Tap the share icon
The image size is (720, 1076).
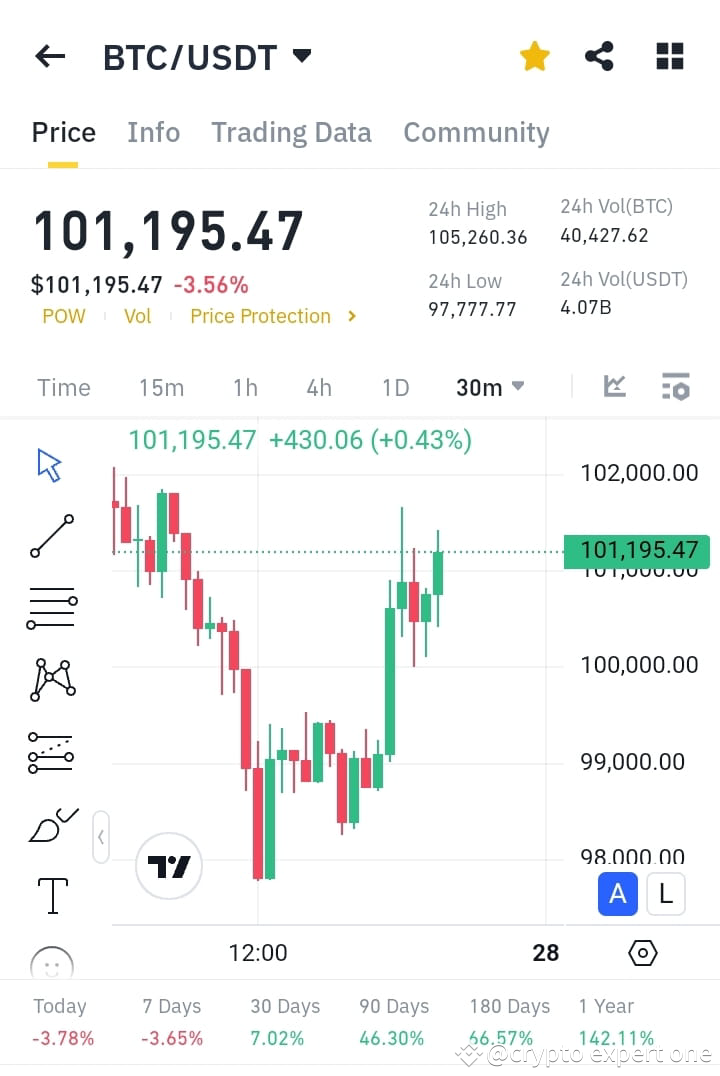599,56
